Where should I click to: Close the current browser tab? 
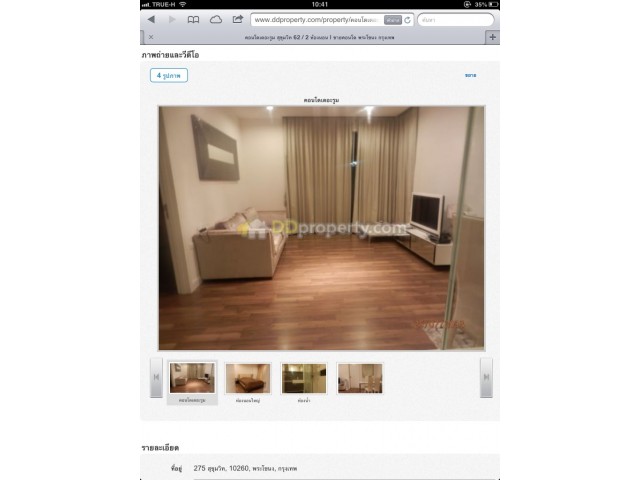151,37
